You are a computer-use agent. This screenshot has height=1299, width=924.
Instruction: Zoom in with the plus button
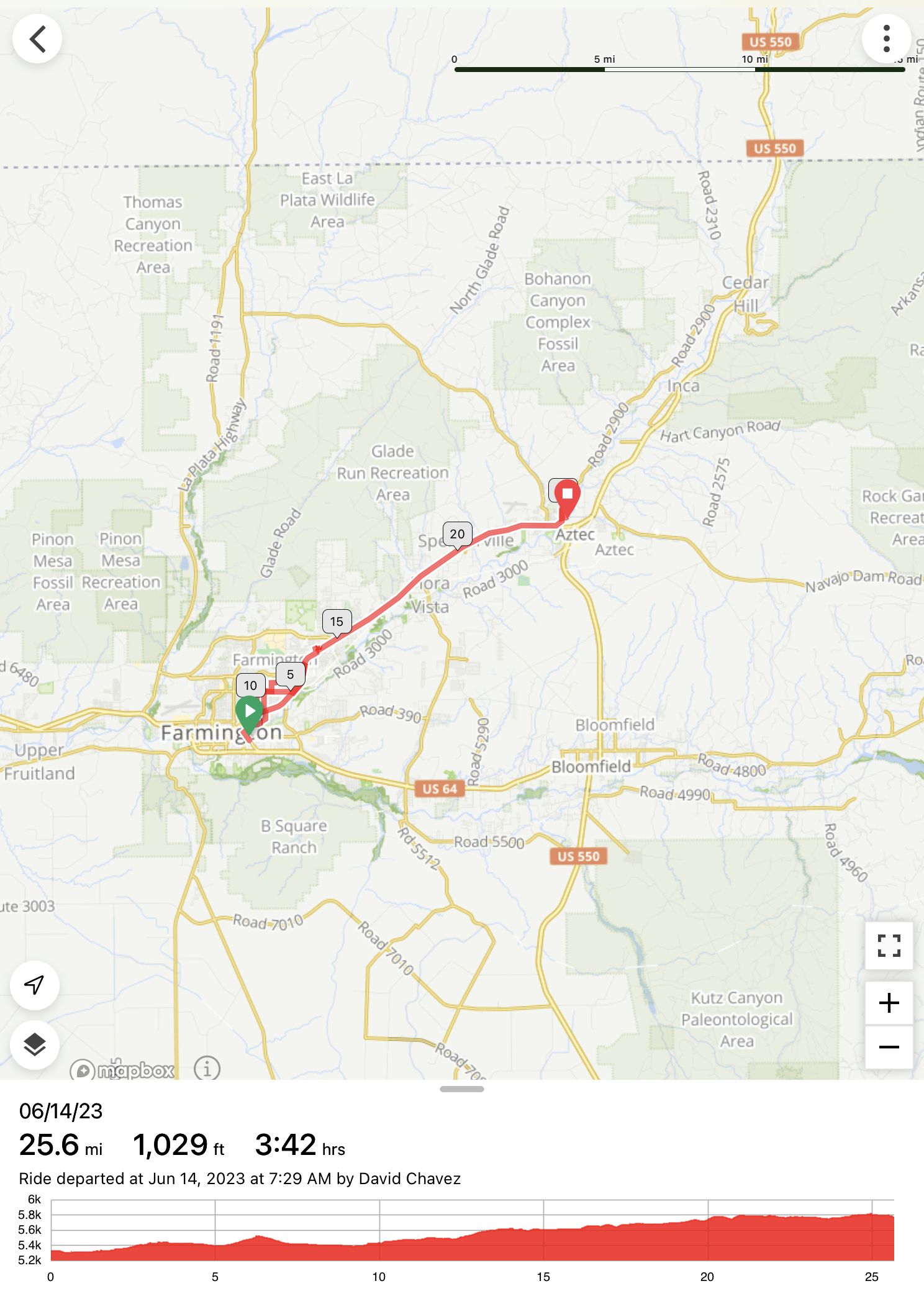click(x=889, y=1003)
